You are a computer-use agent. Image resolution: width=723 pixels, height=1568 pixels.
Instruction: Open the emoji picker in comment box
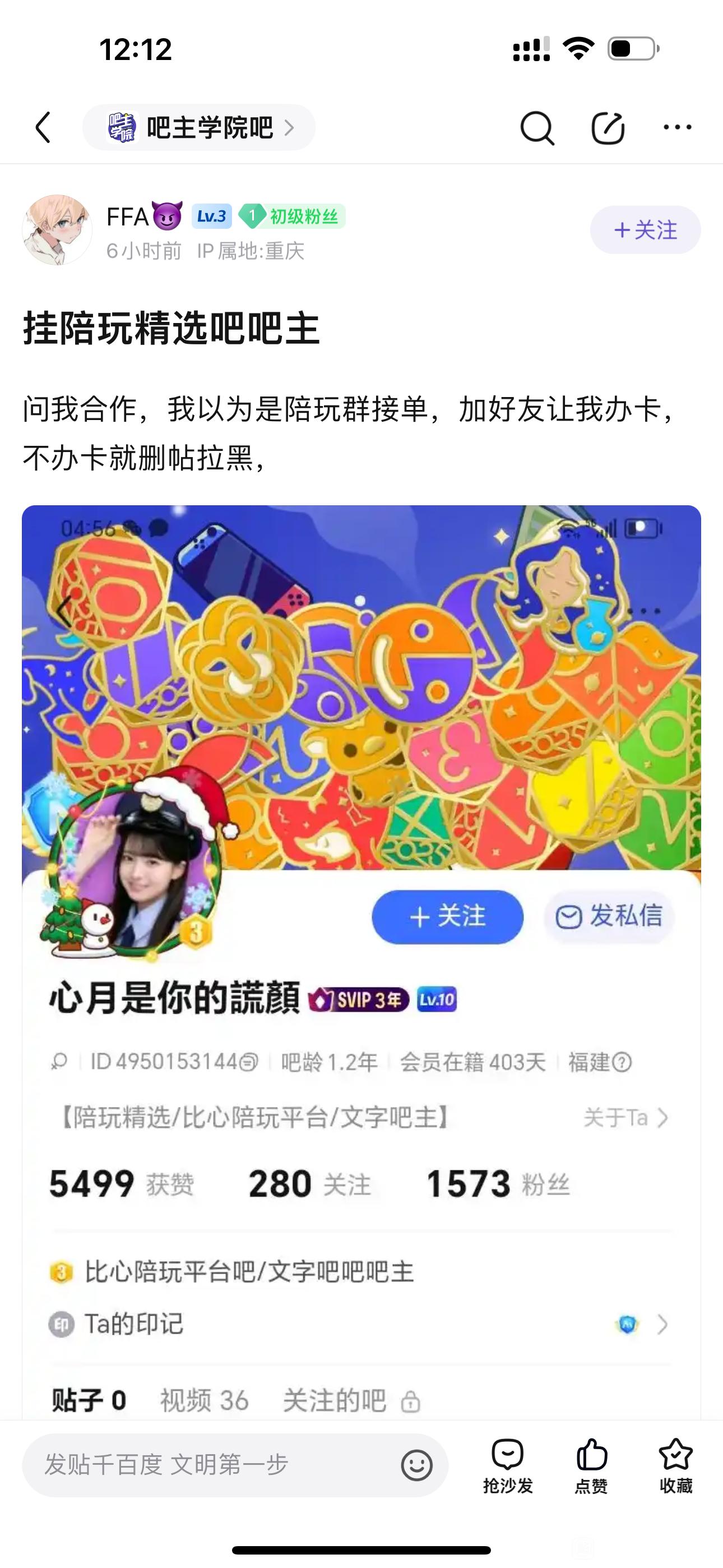(417, 1465)
